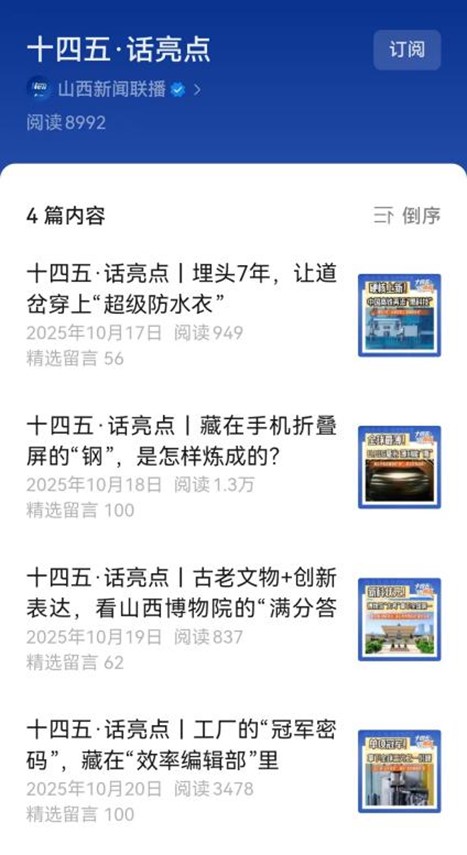Open the article on 手机折叠屏的钢

pos(234,467)
